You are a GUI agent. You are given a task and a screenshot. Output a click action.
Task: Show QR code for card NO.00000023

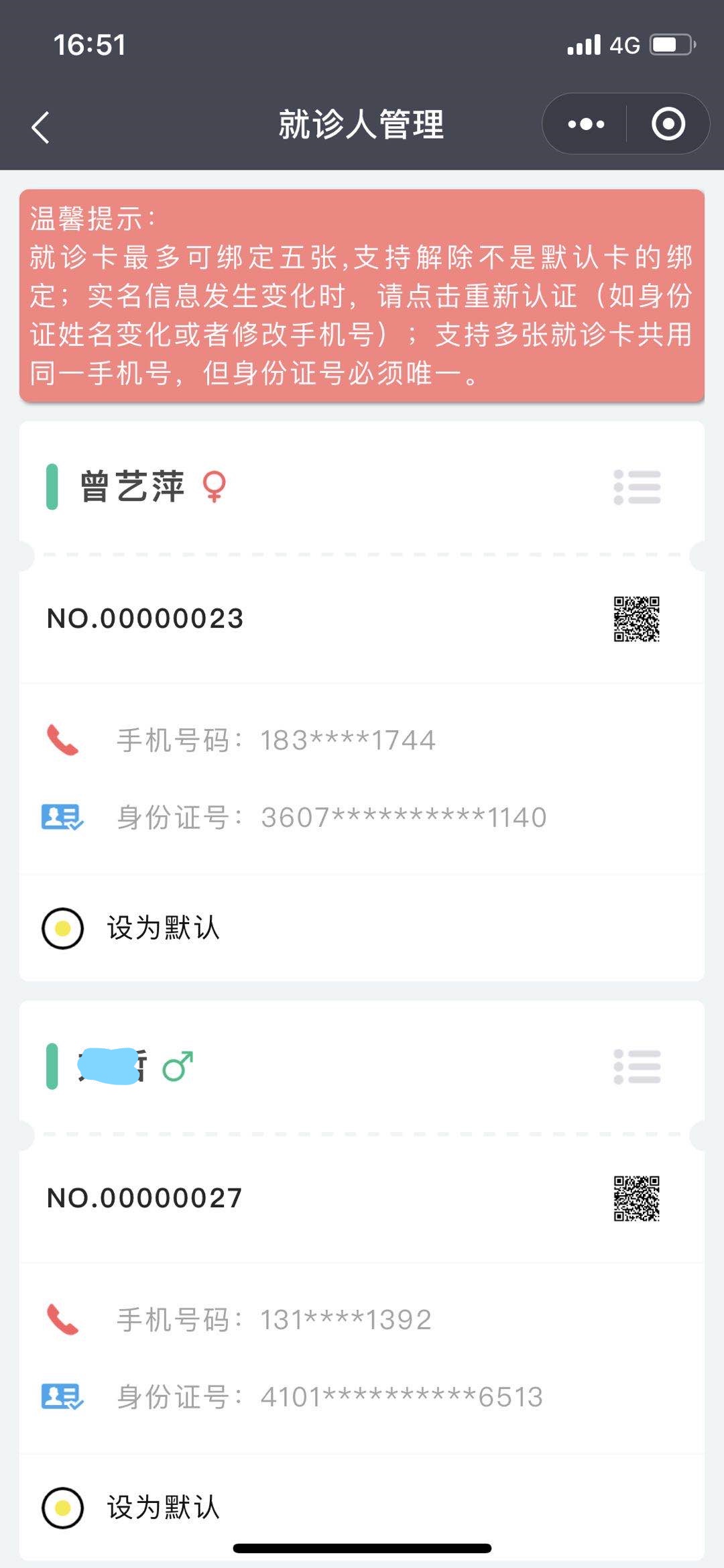[x=636, y=618]
